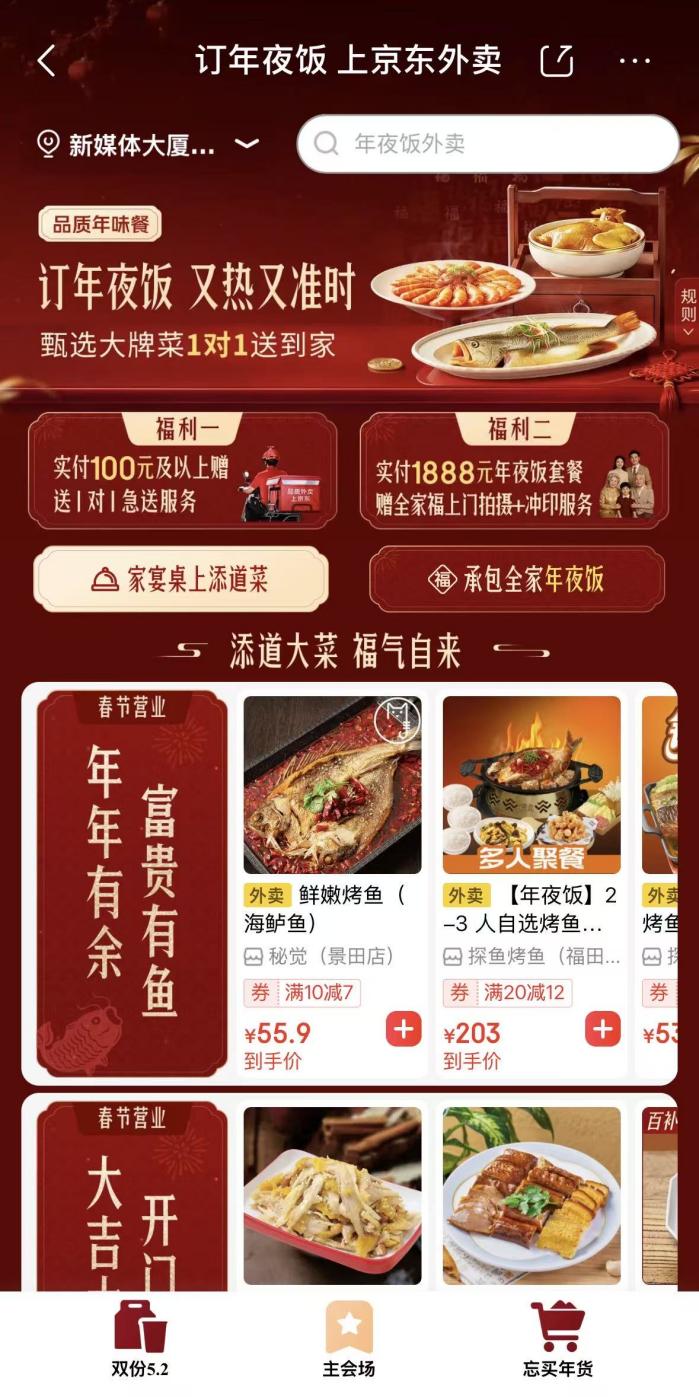Add the ¥203 烤鱼 set to cart
The height and width of the screenshot is (1397, 699).
pos(602,1029)
